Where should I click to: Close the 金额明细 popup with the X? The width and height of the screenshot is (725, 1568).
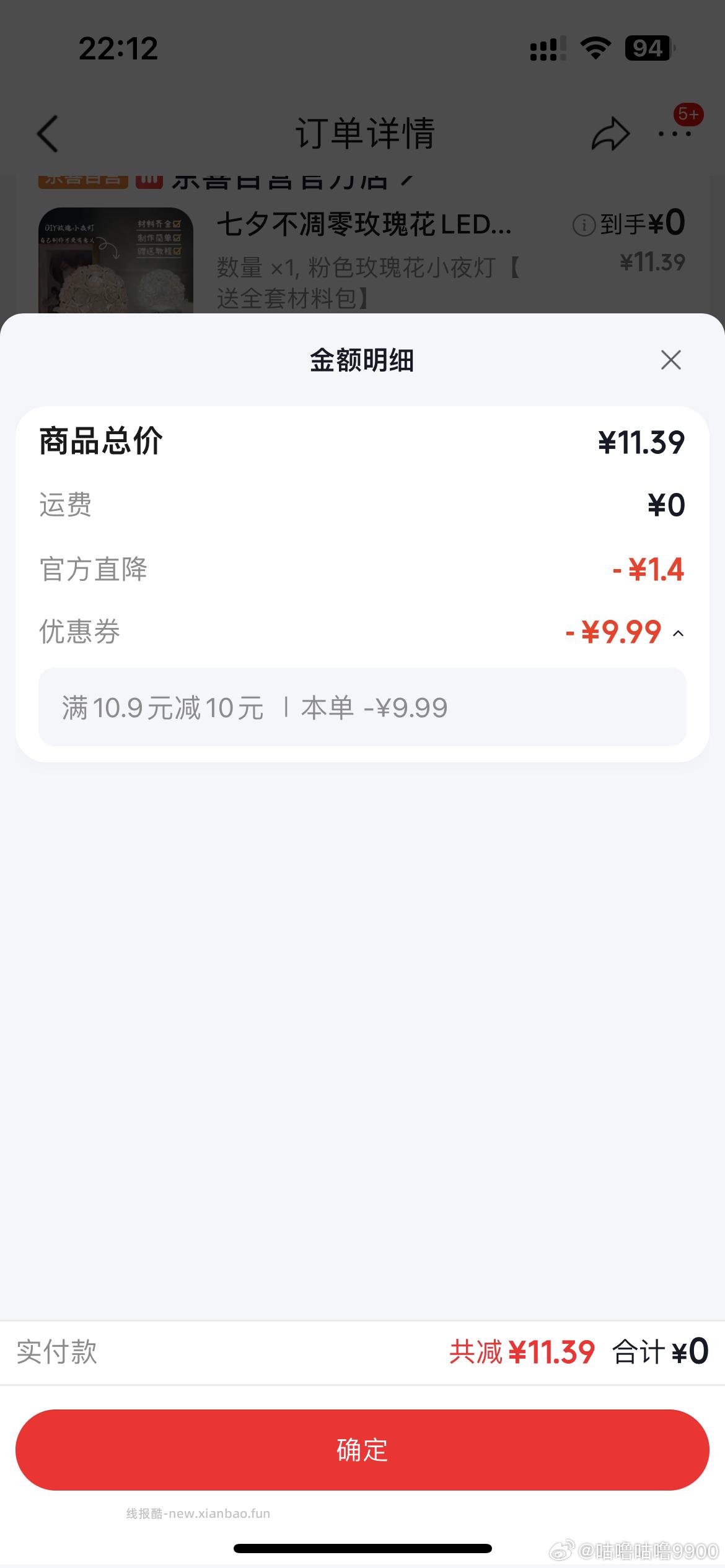click(x=670, y=360)
